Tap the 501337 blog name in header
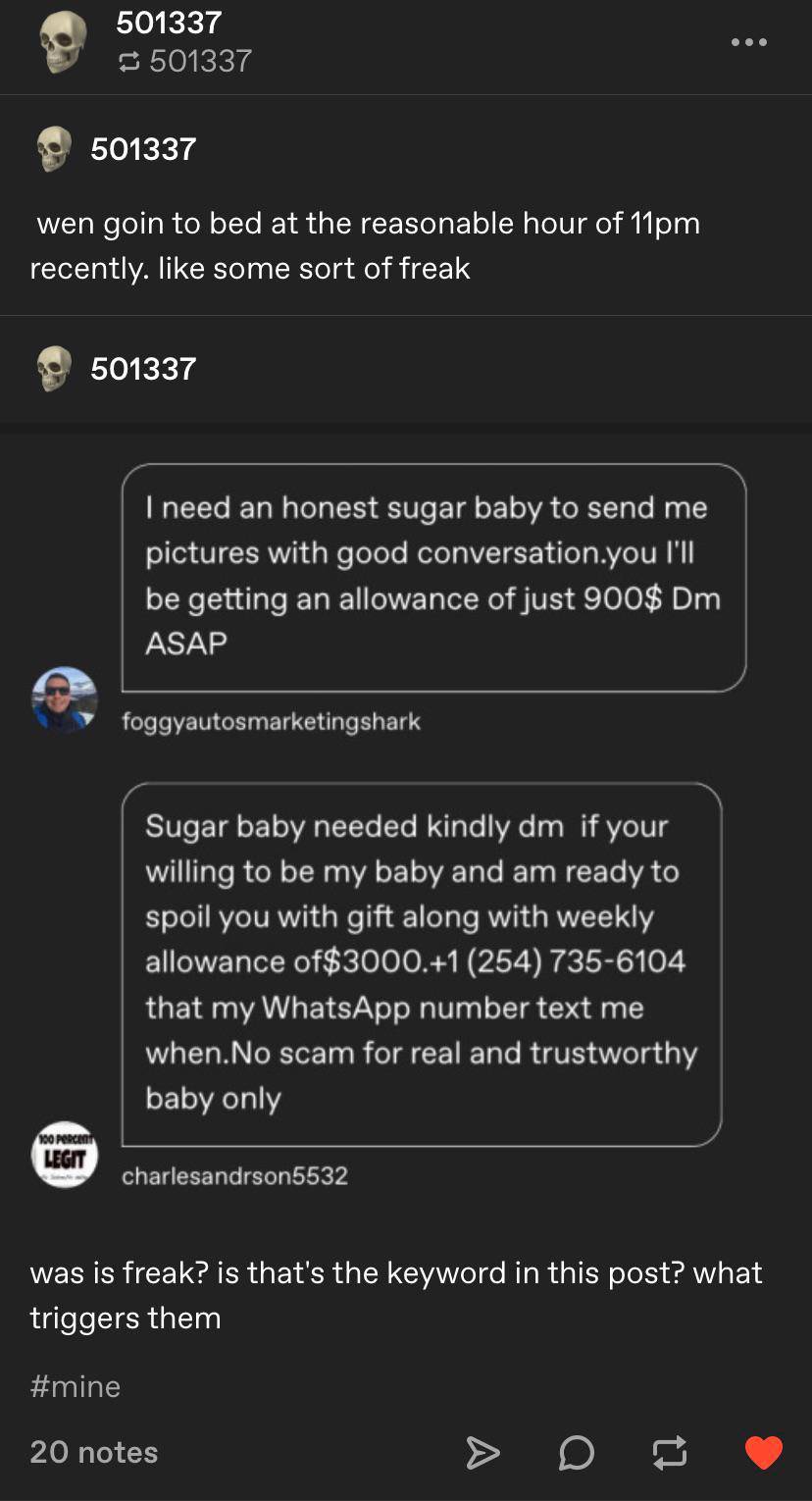812x1501 pixels. point(169,23)
